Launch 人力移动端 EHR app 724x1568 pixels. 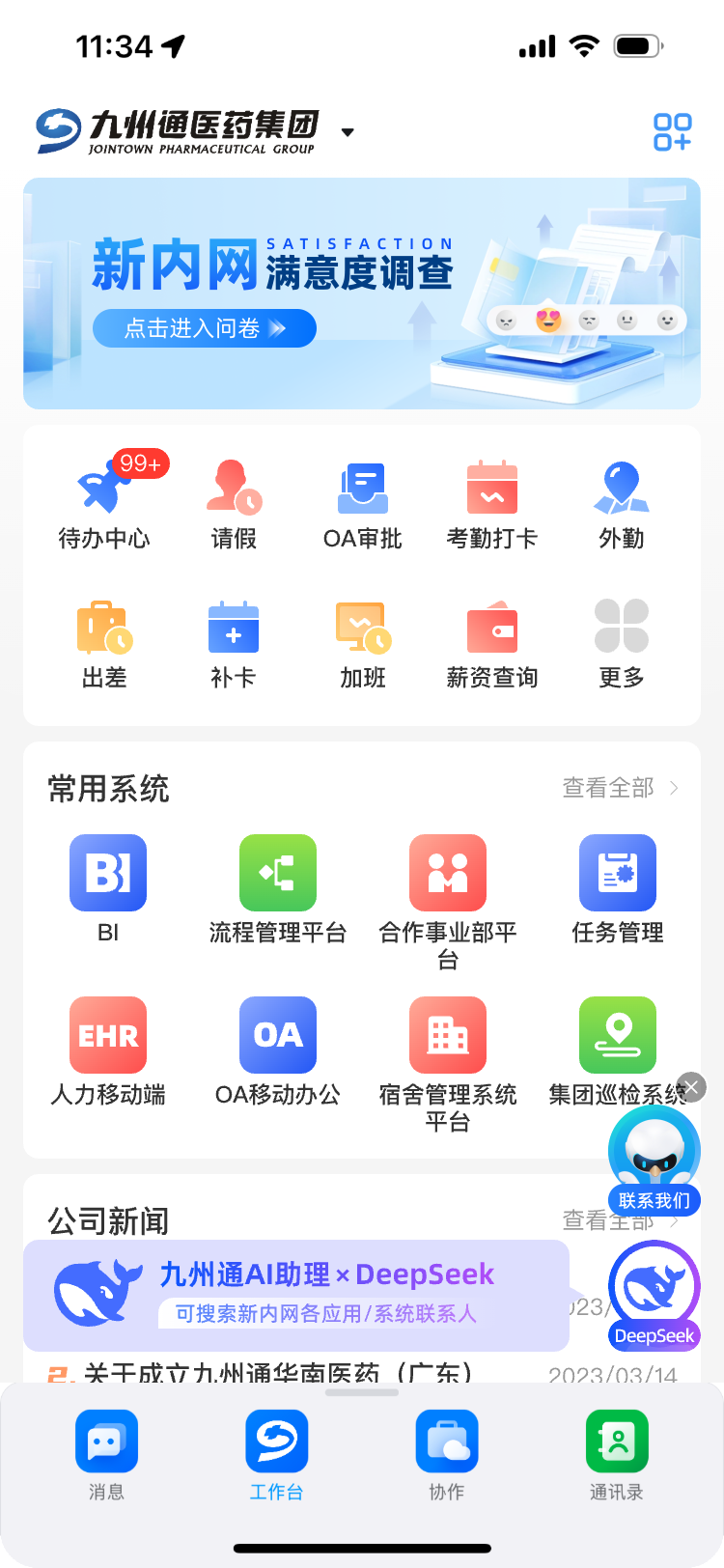(x=108, y=1050)
